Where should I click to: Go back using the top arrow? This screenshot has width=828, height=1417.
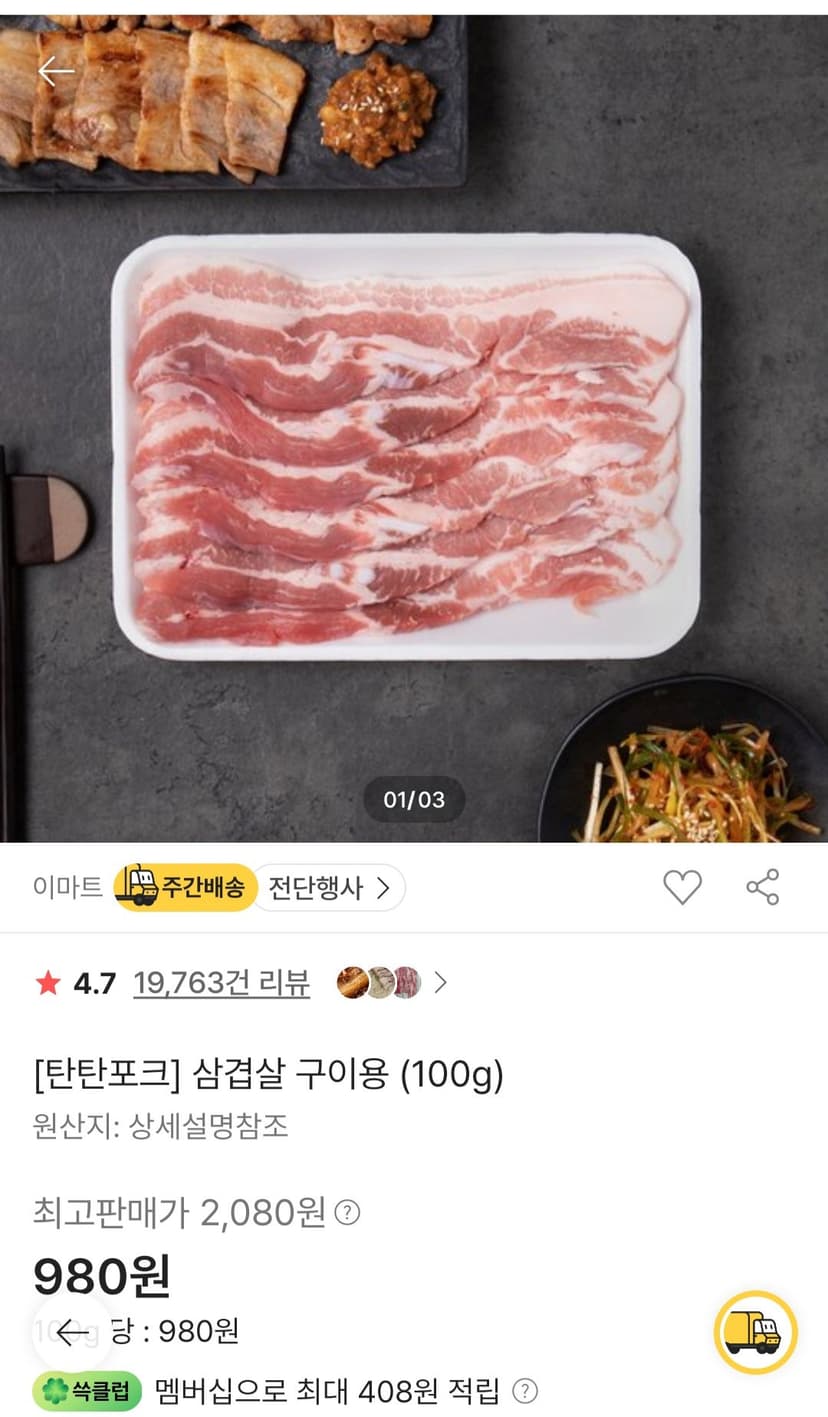click(56, 71)
